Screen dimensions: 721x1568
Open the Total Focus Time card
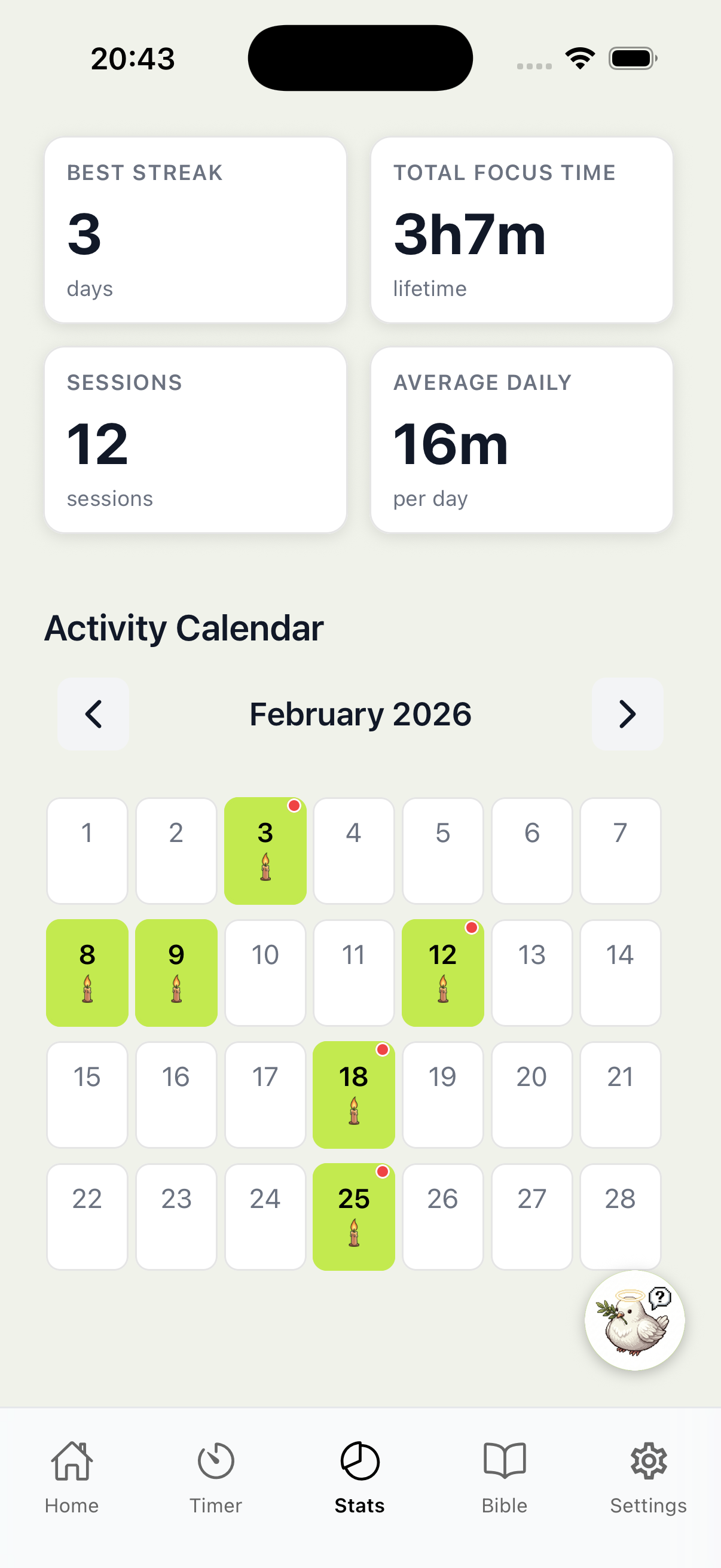tap(523, 230)
